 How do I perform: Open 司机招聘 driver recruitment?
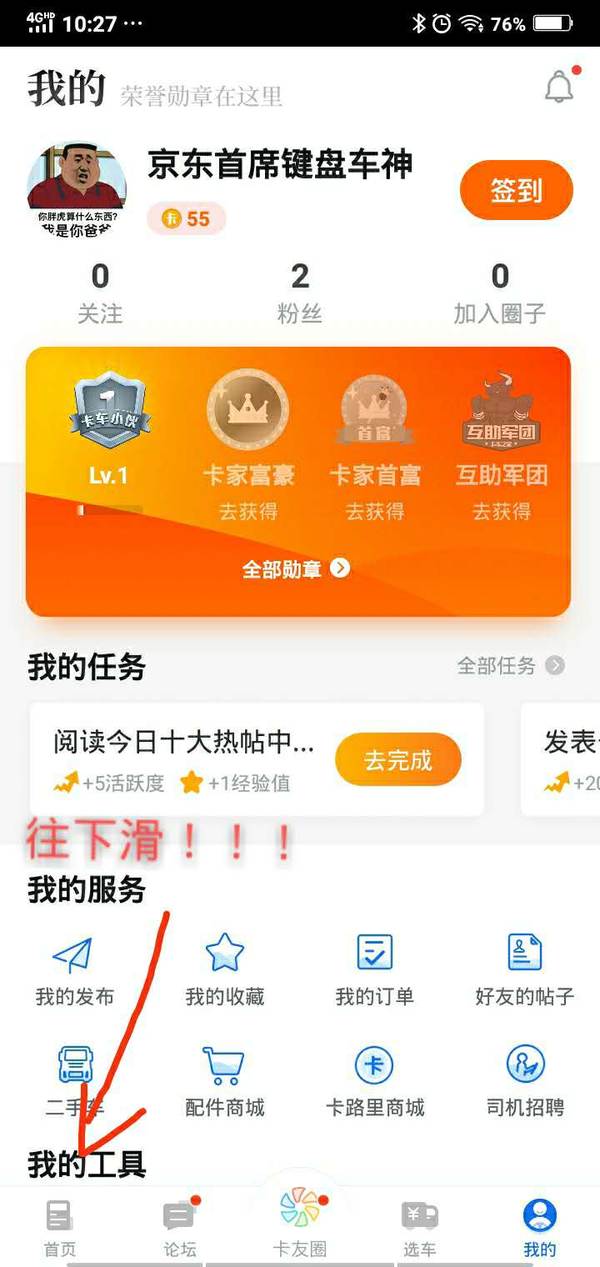(x=525, y=1080)
